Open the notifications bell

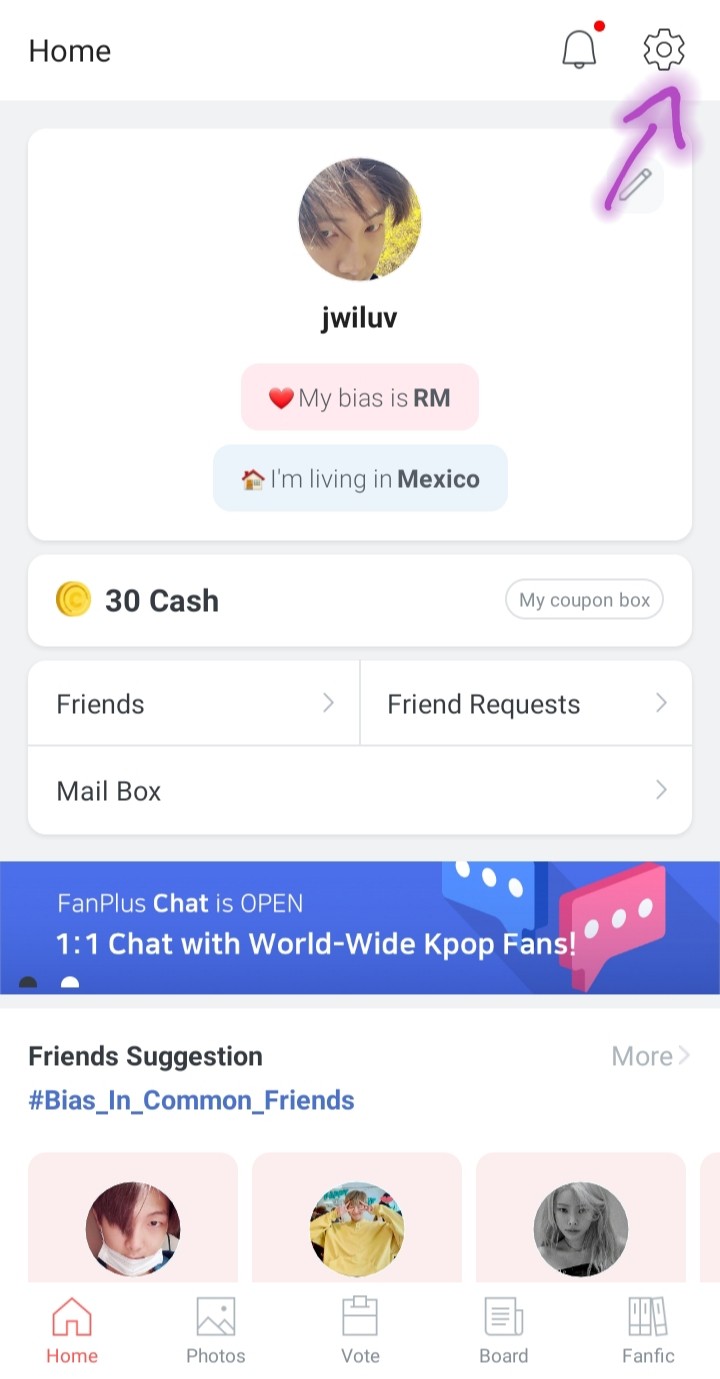(579, 49)
